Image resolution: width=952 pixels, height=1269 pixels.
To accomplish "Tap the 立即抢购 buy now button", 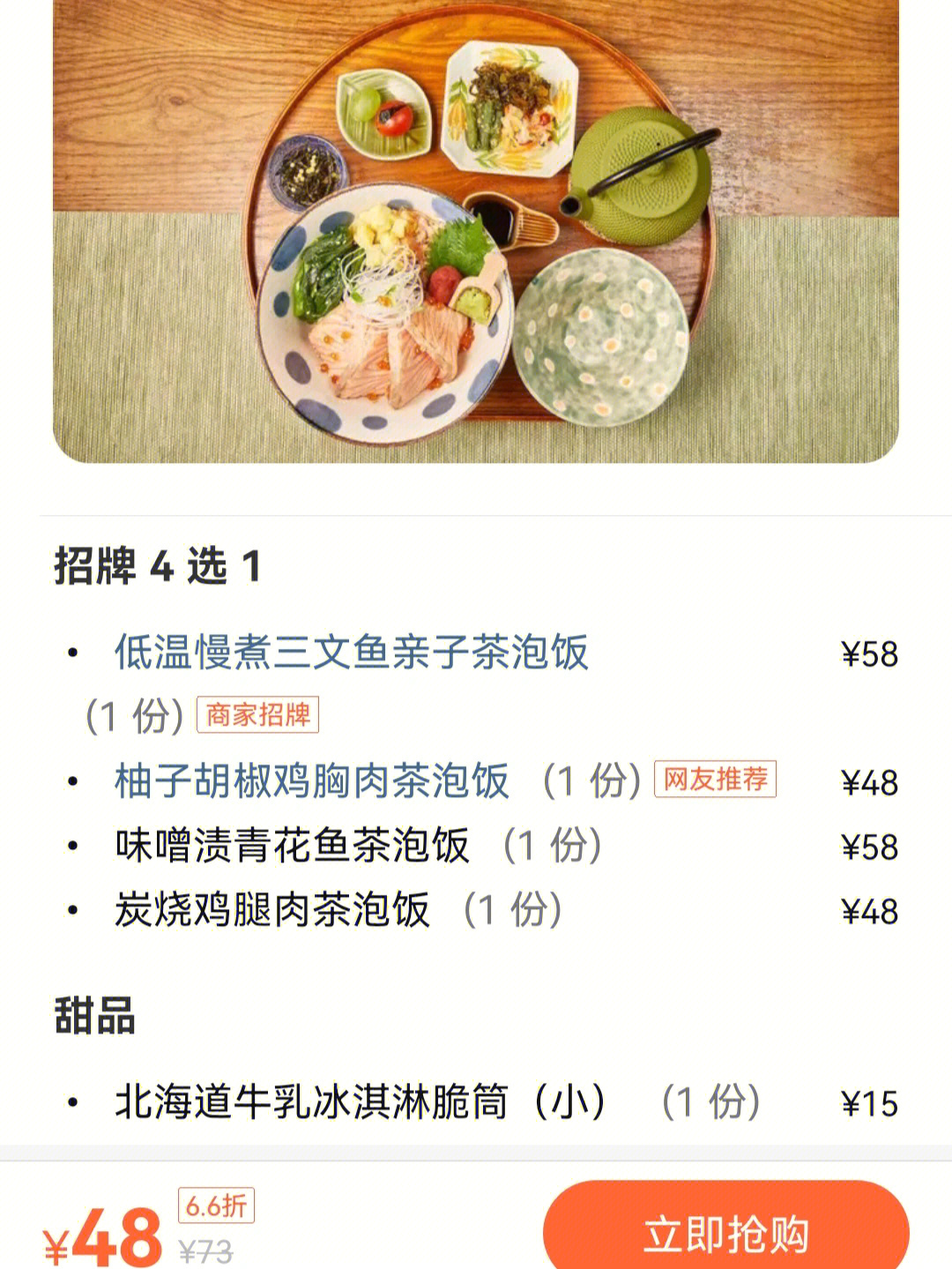I will [x=725, y=1231].
